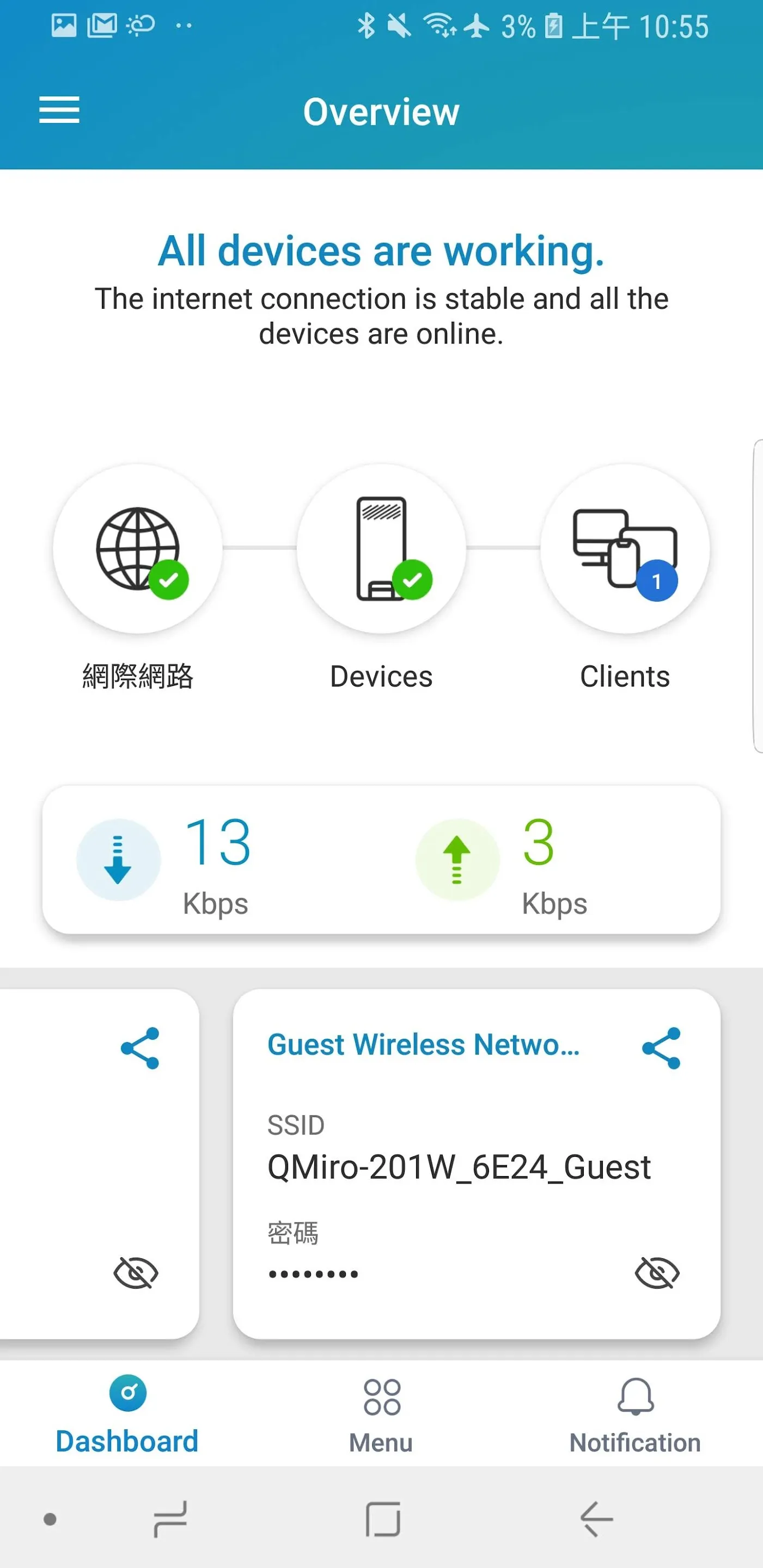Go back with the system back button
The height and width of the screenshot is (1568, 763).
[x=596, y=1520]
